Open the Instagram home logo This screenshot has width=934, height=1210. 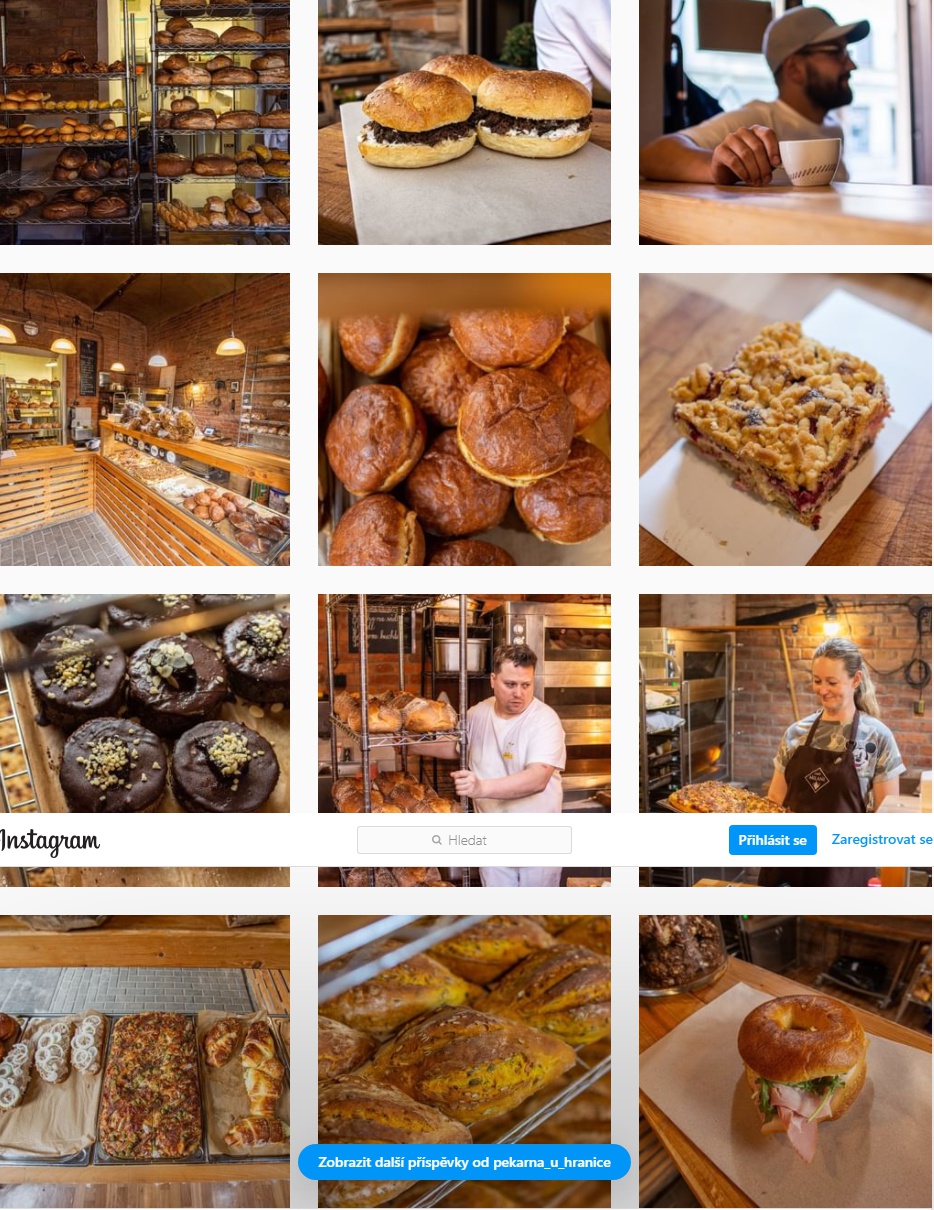click(50, 841)
